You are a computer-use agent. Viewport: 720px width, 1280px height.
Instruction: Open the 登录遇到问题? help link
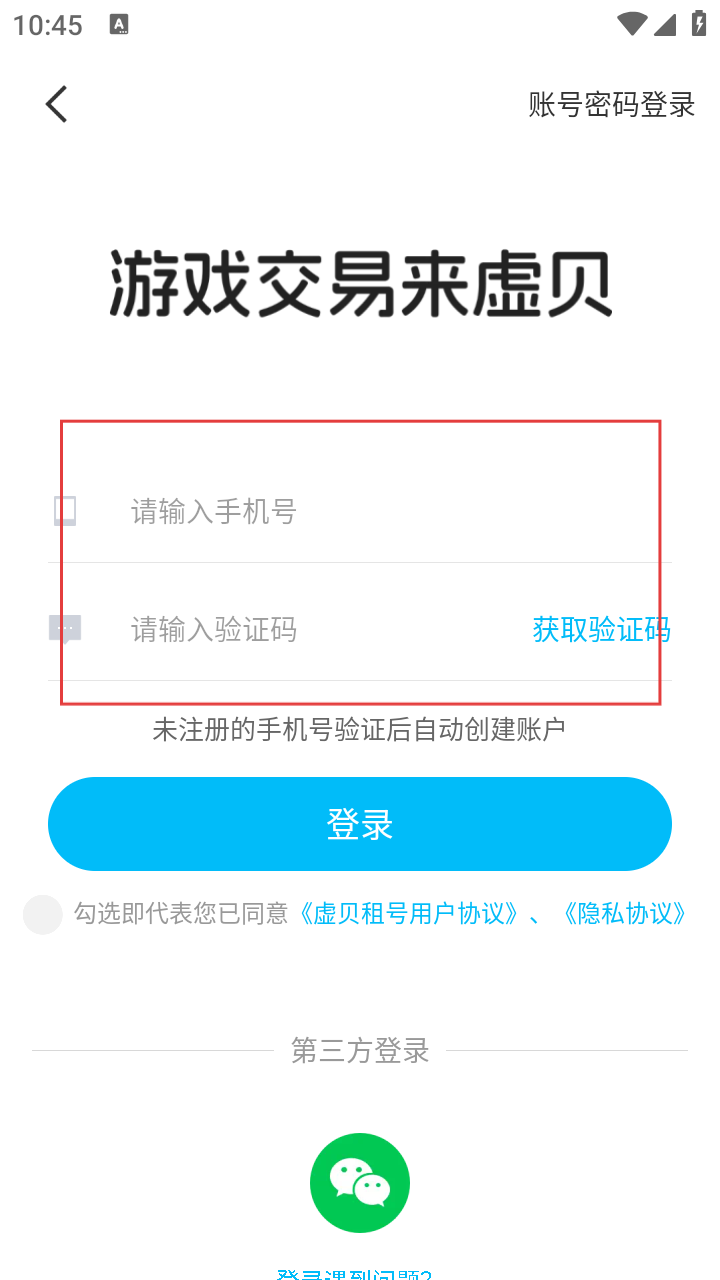354,1273
